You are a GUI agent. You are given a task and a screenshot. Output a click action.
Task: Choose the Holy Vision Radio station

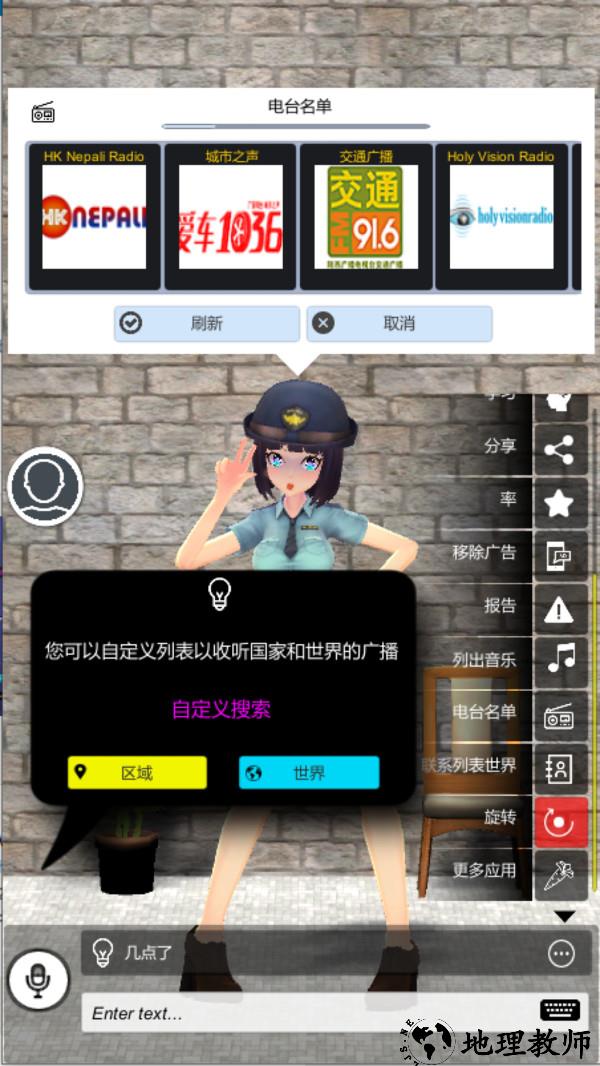click(x=501, y=217)
